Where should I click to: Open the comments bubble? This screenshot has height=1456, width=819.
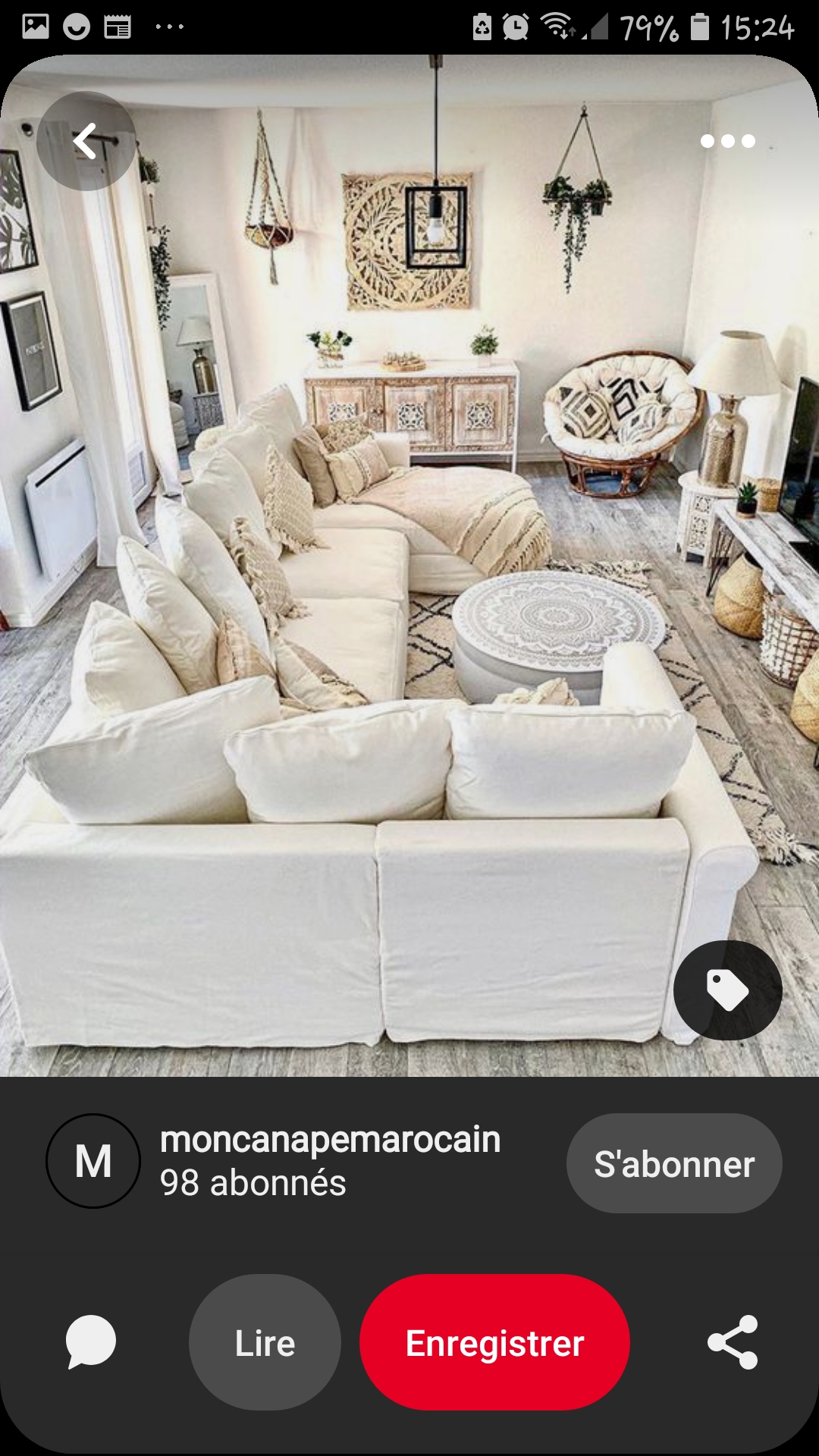tap(91, 1341)
